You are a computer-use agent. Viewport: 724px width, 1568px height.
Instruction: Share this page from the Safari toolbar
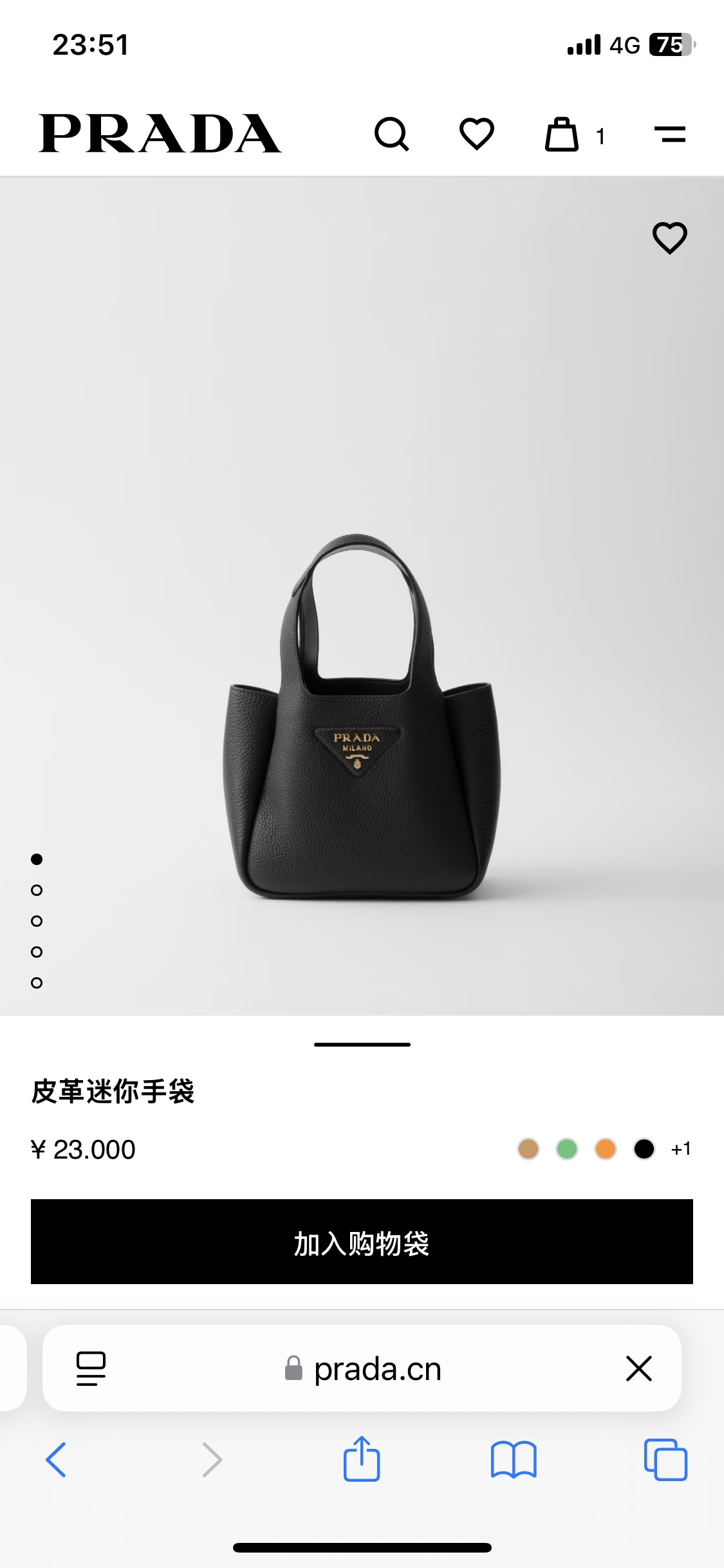[362, 1460]
